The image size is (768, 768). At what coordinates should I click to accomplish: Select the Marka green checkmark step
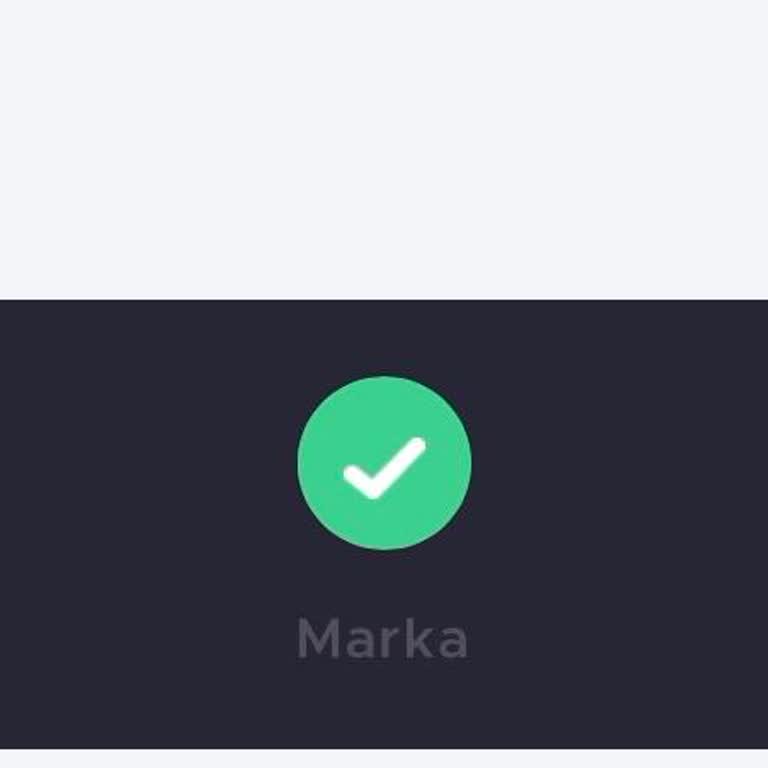pyautogui.click(x=384, y=463)
